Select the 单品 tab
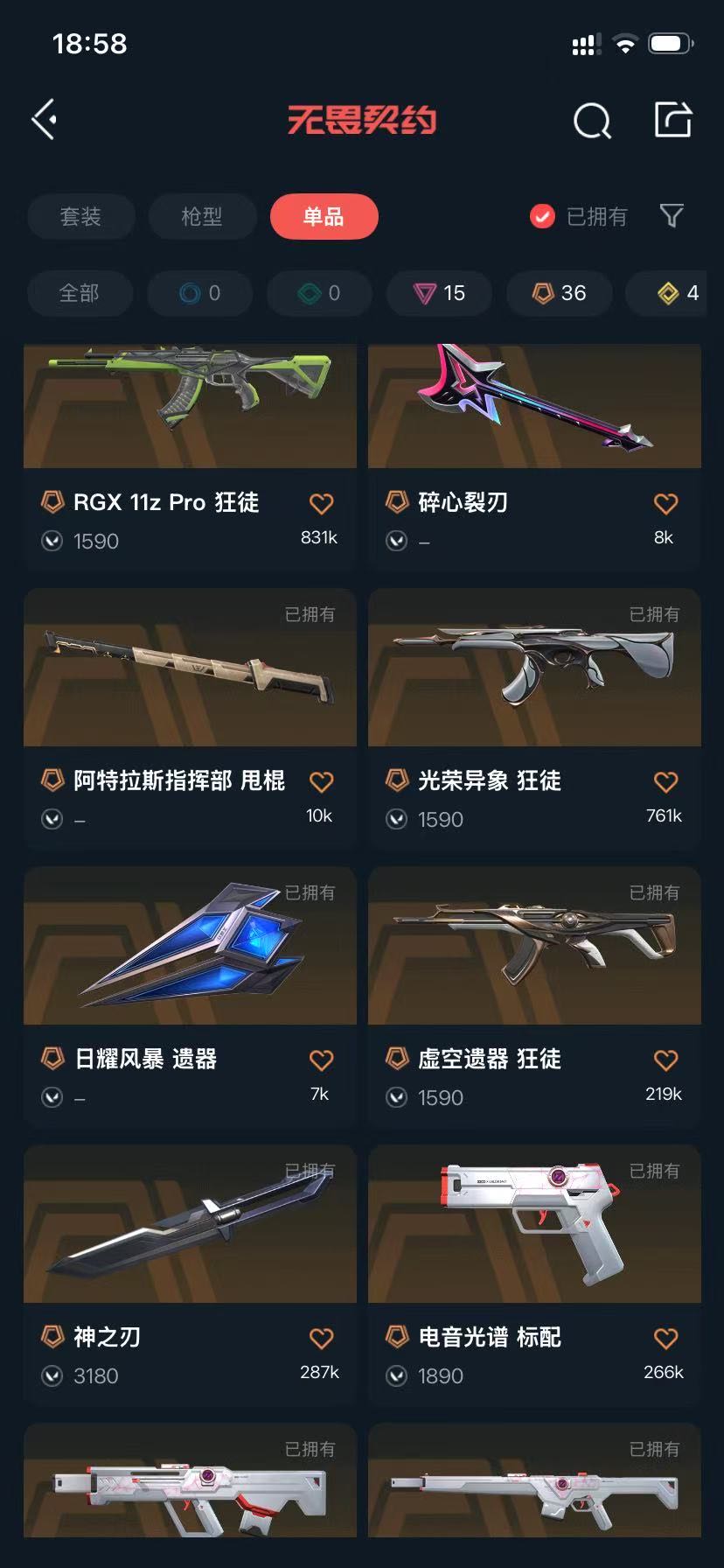Screen dimensions: 724x1568 (x=324, y=216)
